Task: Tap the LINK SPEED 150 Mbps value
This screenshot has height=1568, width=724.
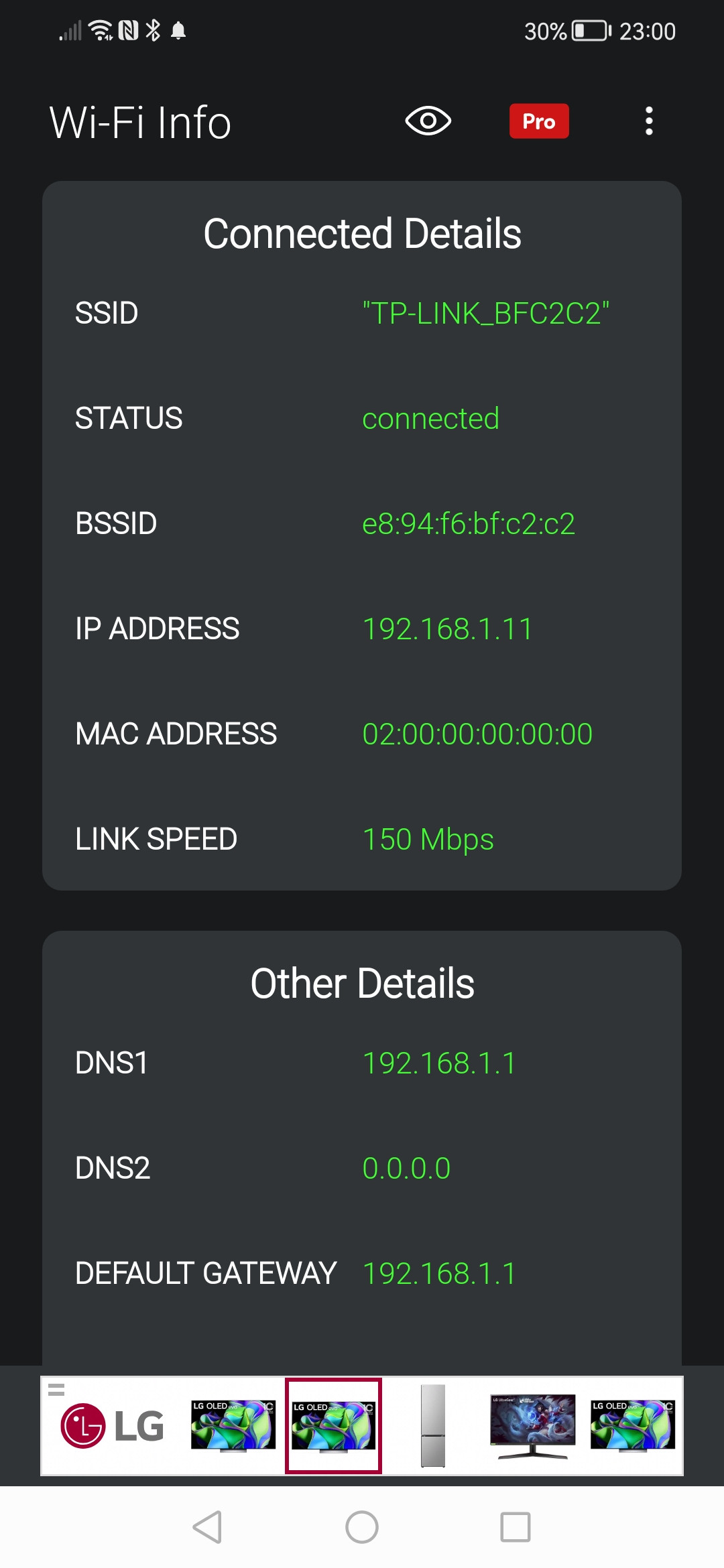Action: pyautogui.click(x=428, y=839)
